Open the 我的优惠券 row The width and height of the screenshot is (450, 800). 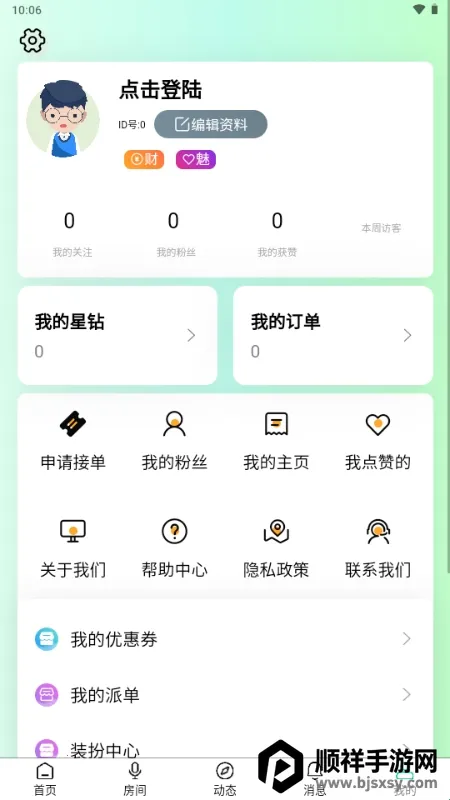[225, 639]
